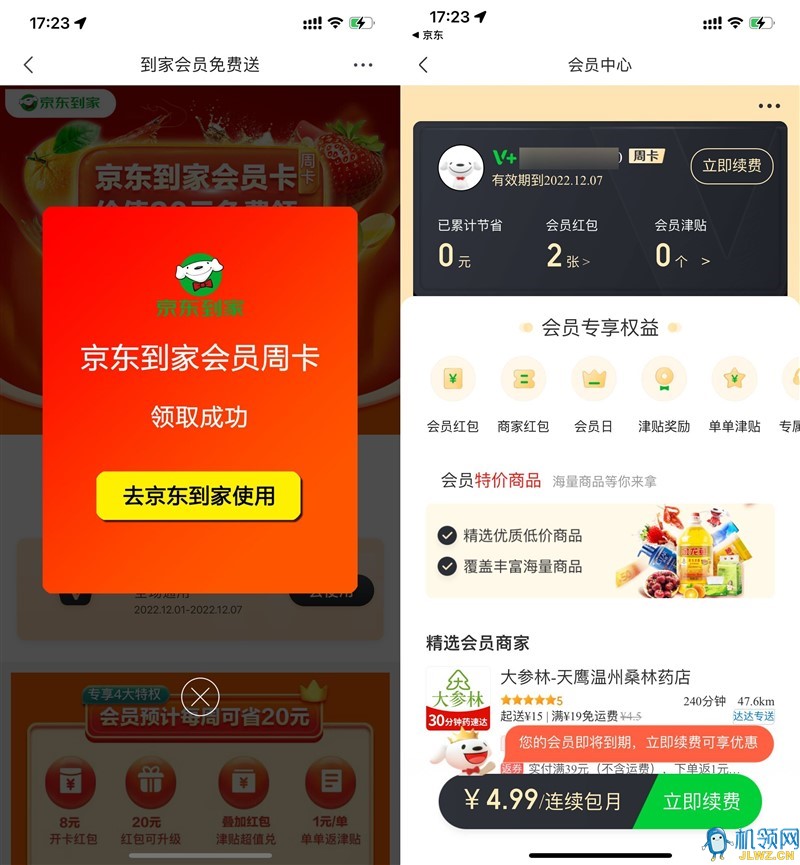The image size is (800, 865).
Task: Tap 立即续费 on the member card
Action: click(731, 166)
